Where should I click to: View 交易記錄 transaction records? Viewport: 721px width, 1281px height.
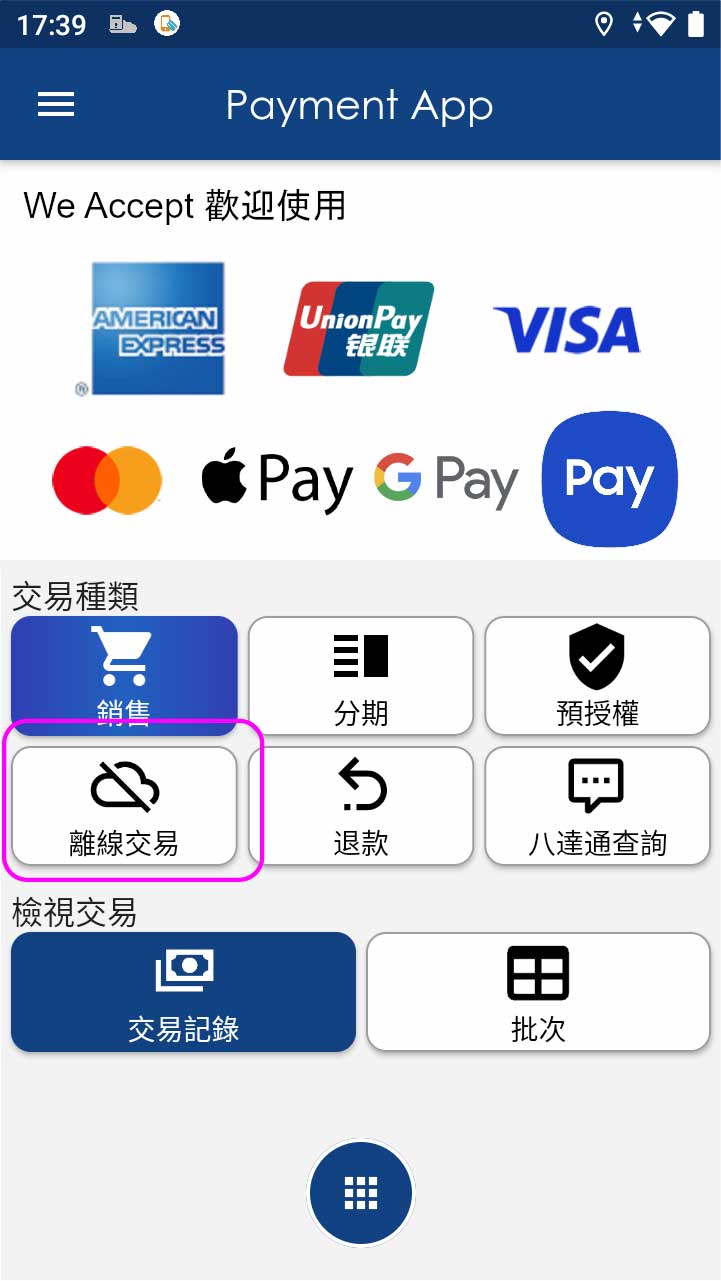point(183,991)
